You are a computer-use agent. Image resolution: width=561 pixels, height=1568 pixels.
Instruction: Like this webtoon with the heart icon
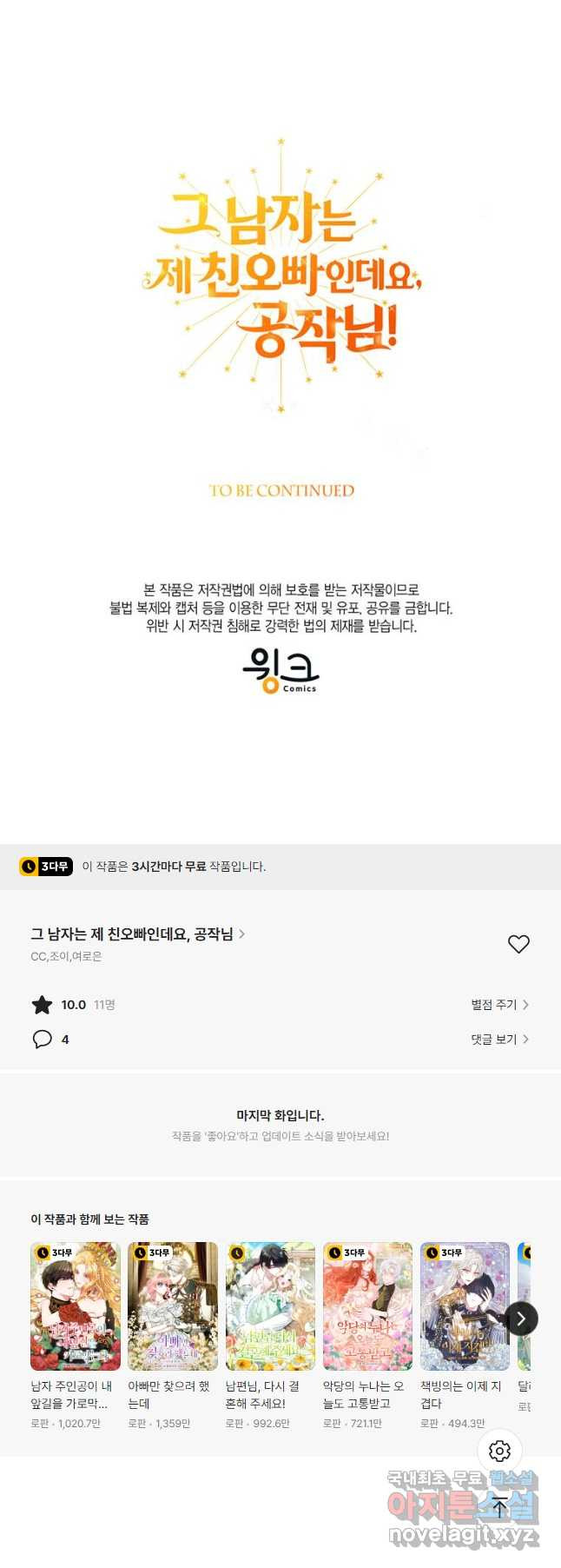click(518, 944)
